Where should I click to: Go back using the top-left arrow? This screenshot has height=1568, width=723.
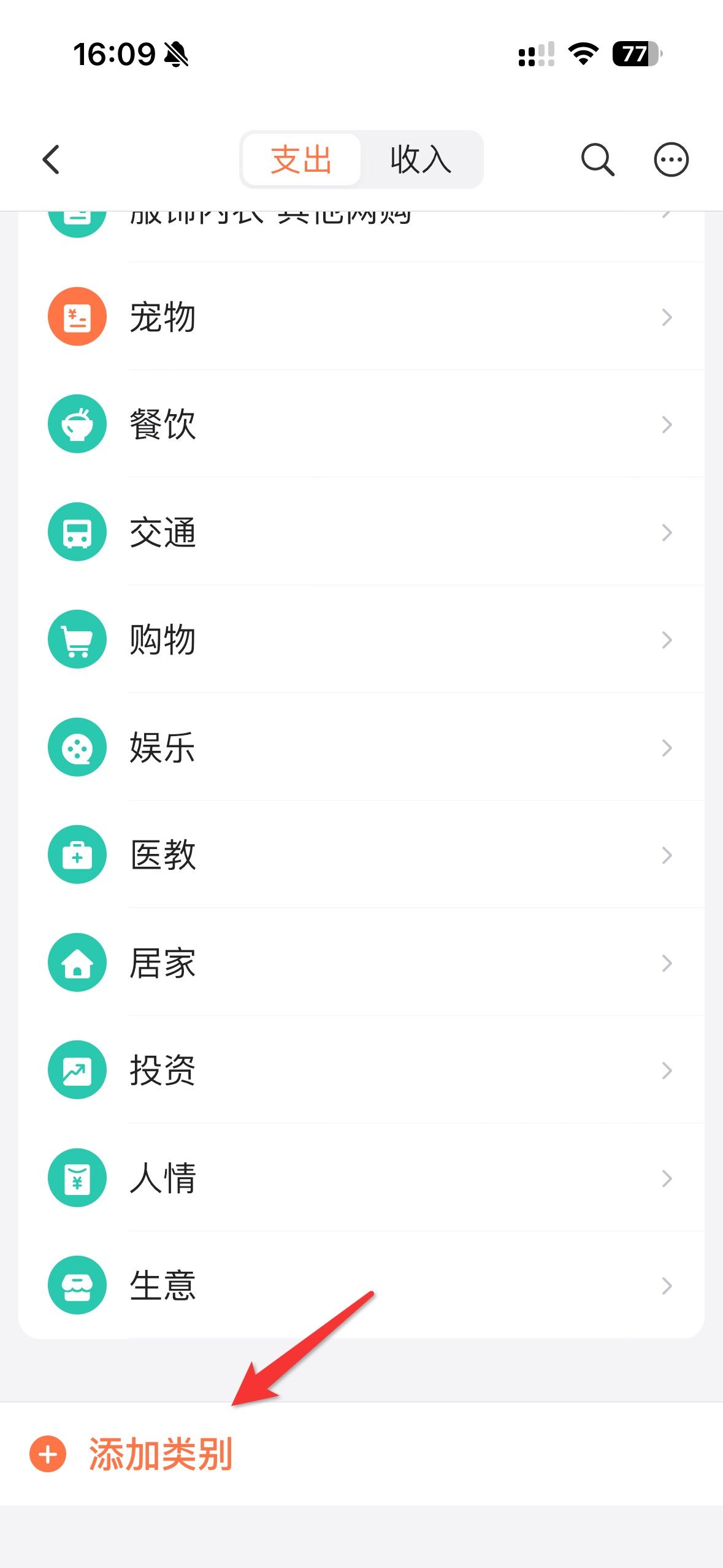tap(52, 160)
